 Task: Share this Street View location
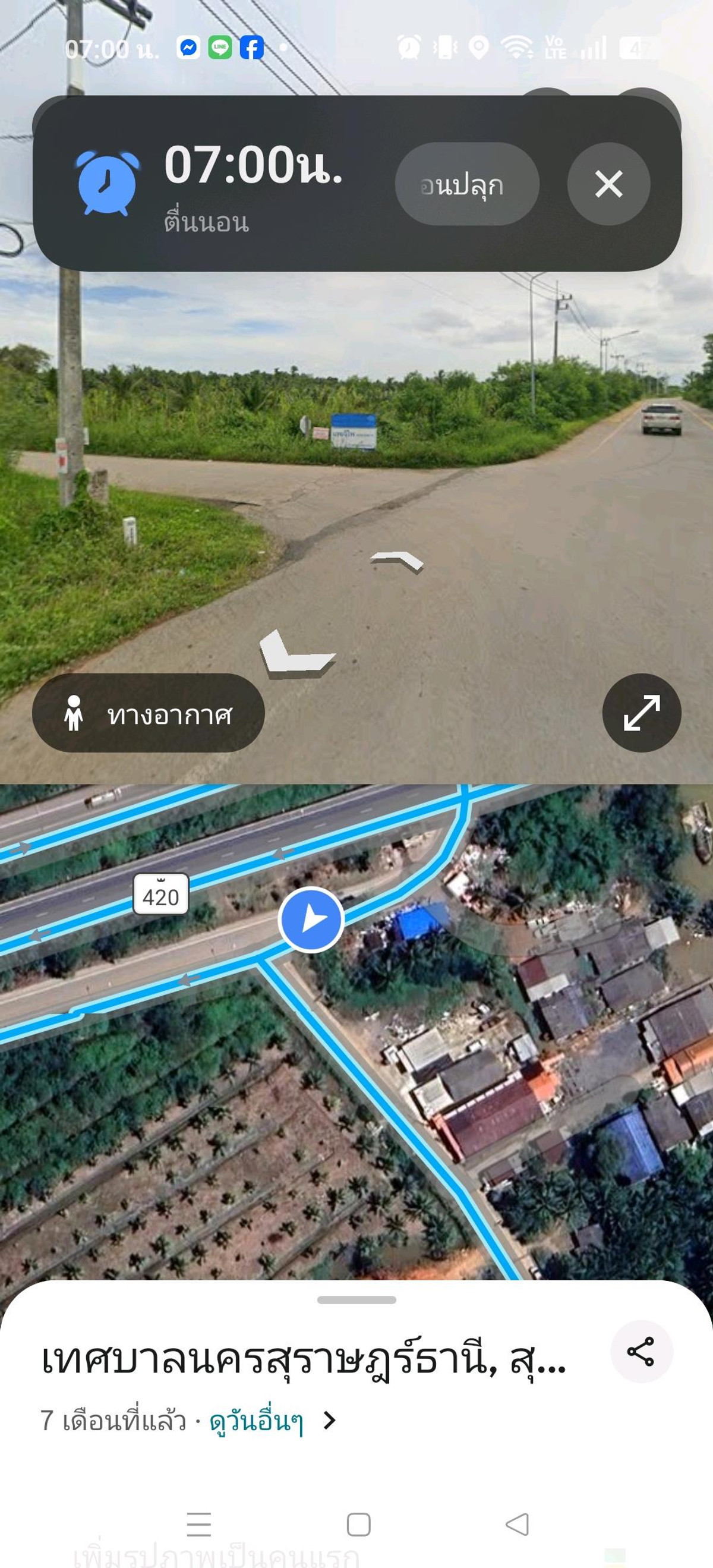[641, 1352]
